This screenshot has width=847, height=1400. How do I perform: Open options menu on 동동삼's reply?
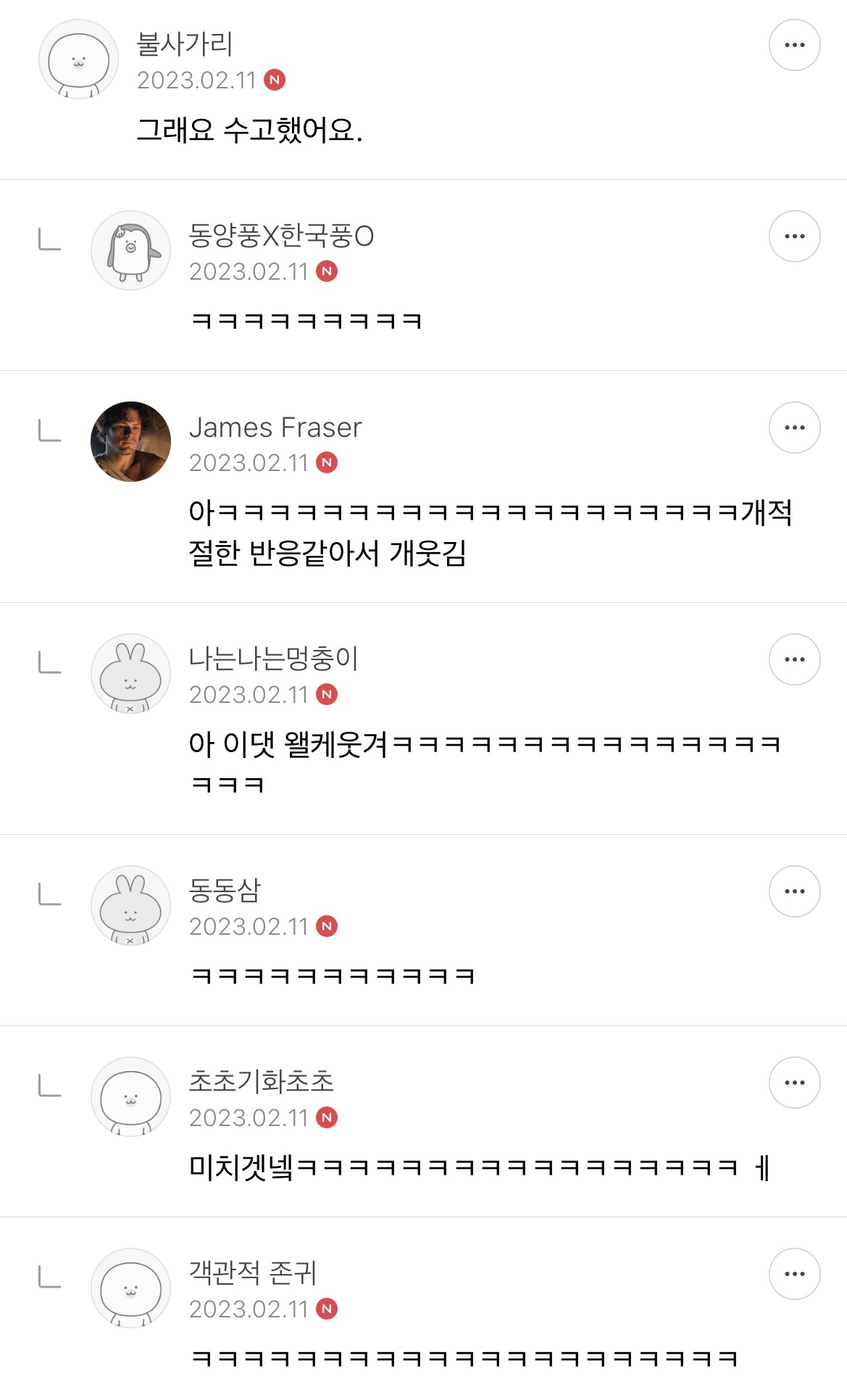coord(794,892)
